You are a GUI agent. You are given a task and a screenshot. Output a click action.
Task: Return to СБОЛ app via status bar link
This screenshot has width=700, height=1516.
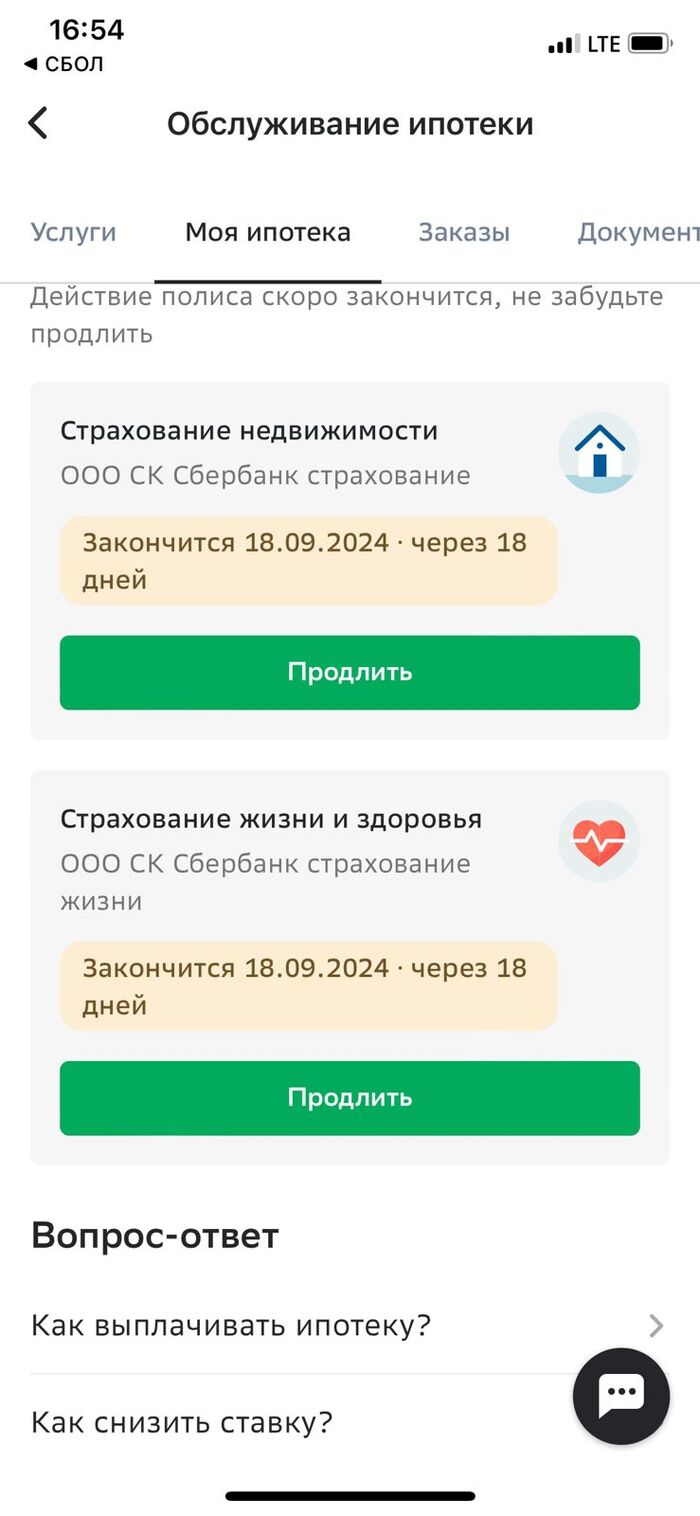(63, 65)
